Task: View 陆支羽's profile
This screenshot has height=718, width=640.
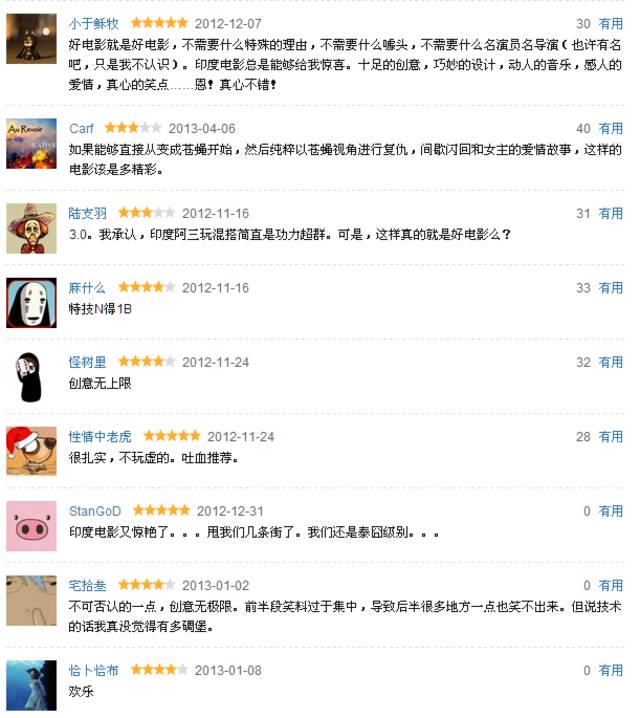Action: 88,214
